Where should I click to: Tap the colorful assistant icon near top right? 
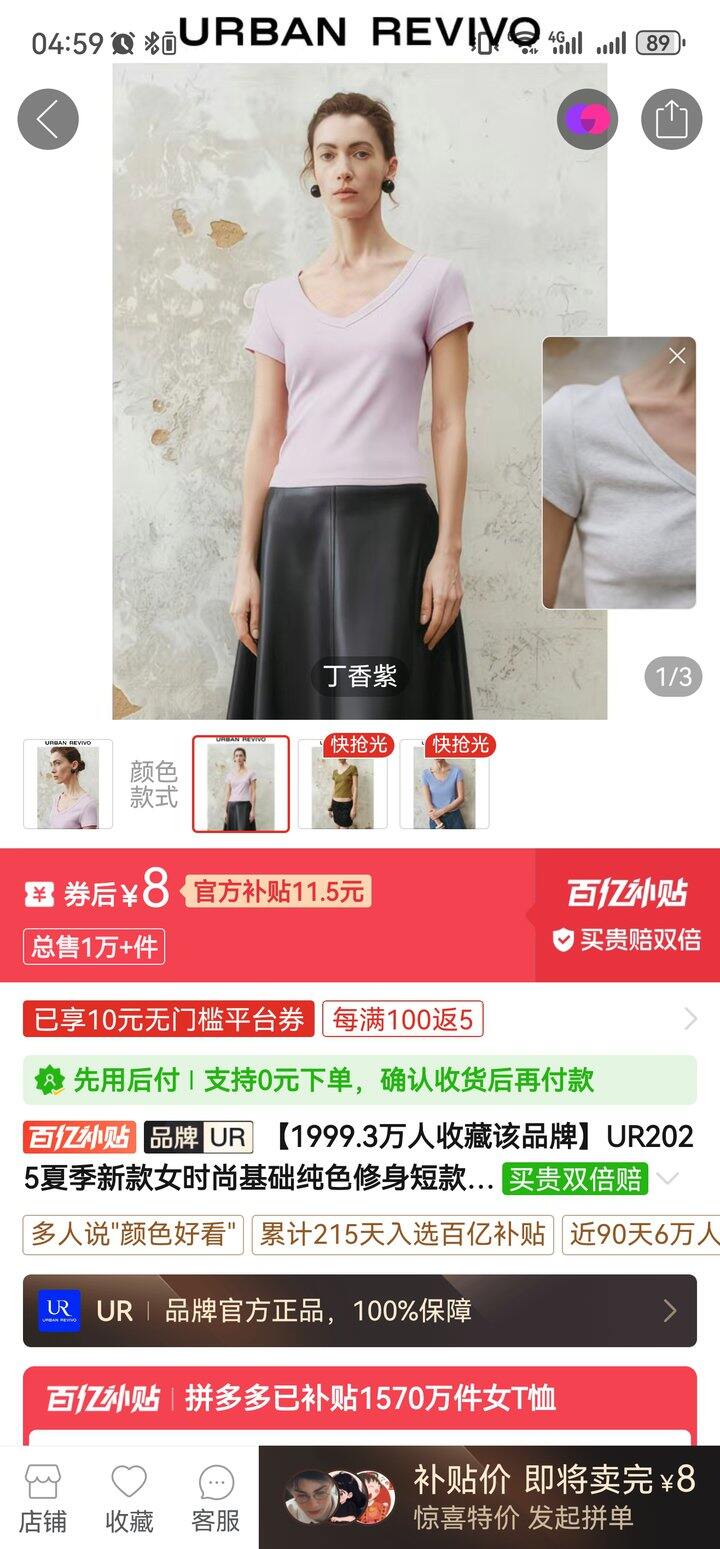(x=588, y=118)
